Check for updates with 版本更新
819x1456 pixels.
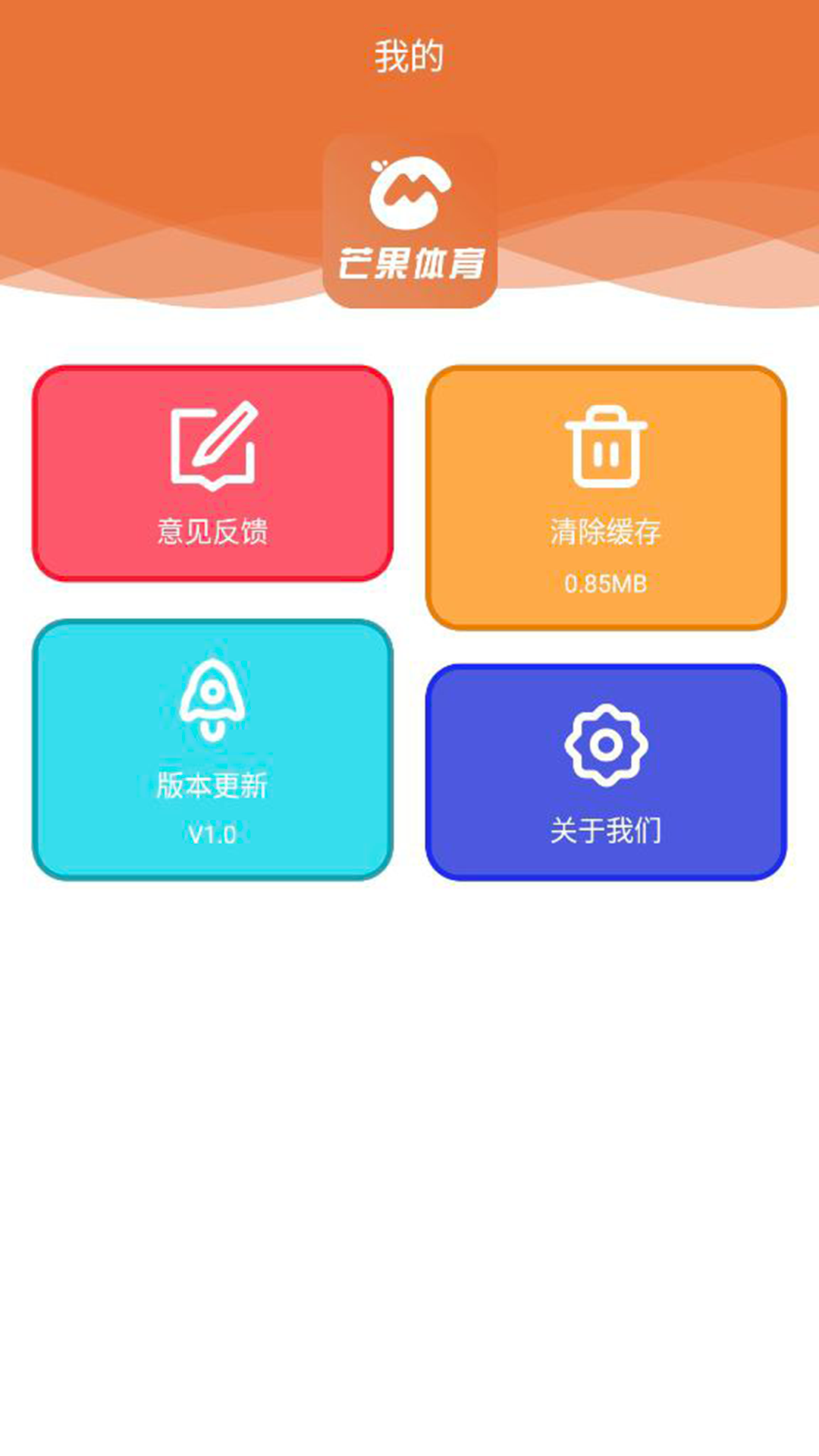(x=212, y=750)
